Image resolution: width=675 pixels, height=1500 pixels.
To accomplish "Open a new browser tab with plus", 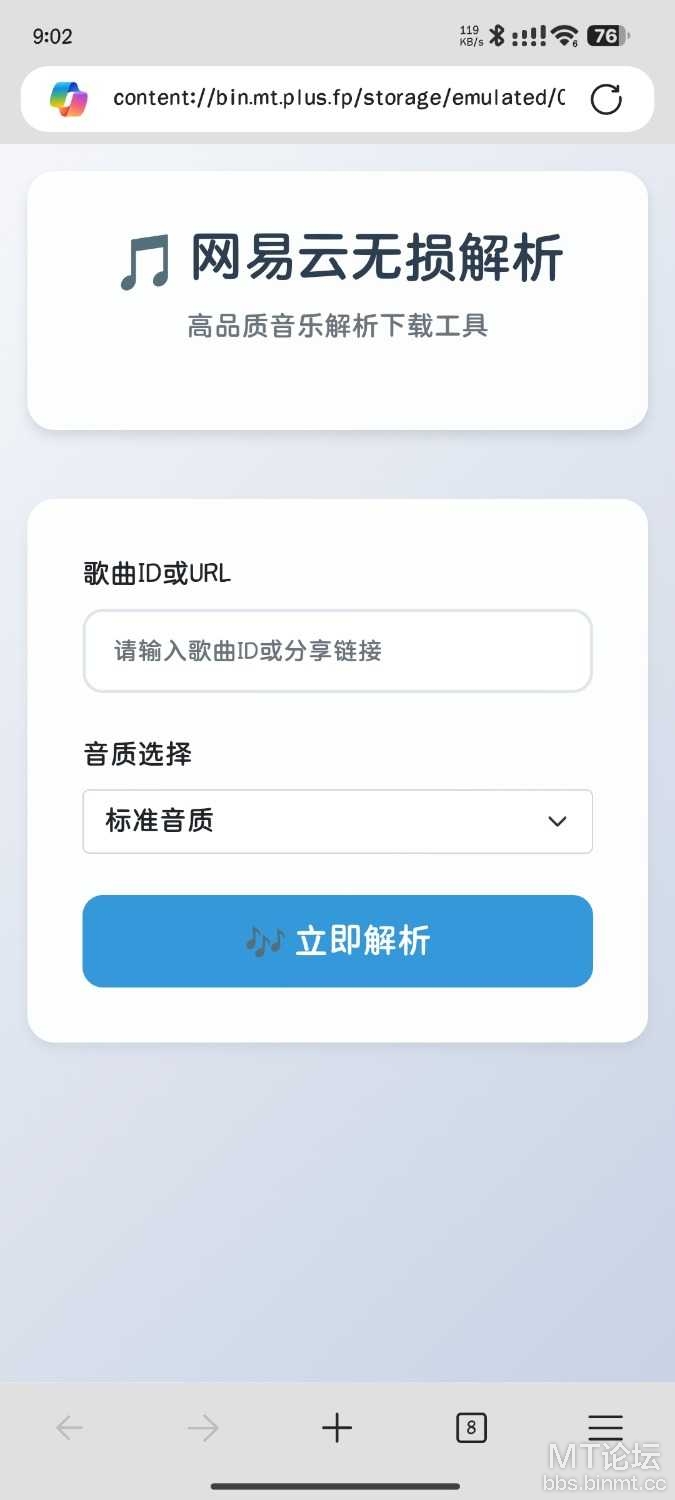I will point(337,1428).
